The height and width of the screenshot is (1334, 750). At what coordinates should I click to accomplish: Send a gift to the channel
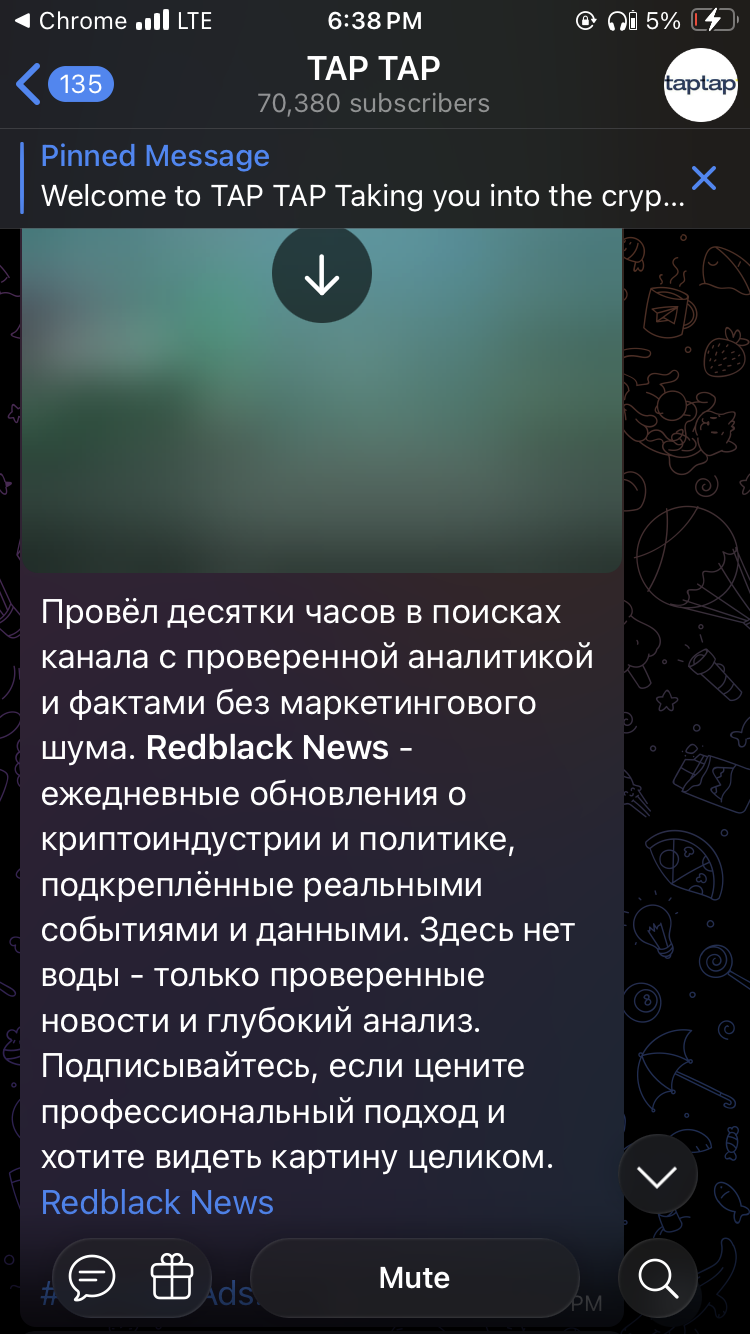[171, 1277]
